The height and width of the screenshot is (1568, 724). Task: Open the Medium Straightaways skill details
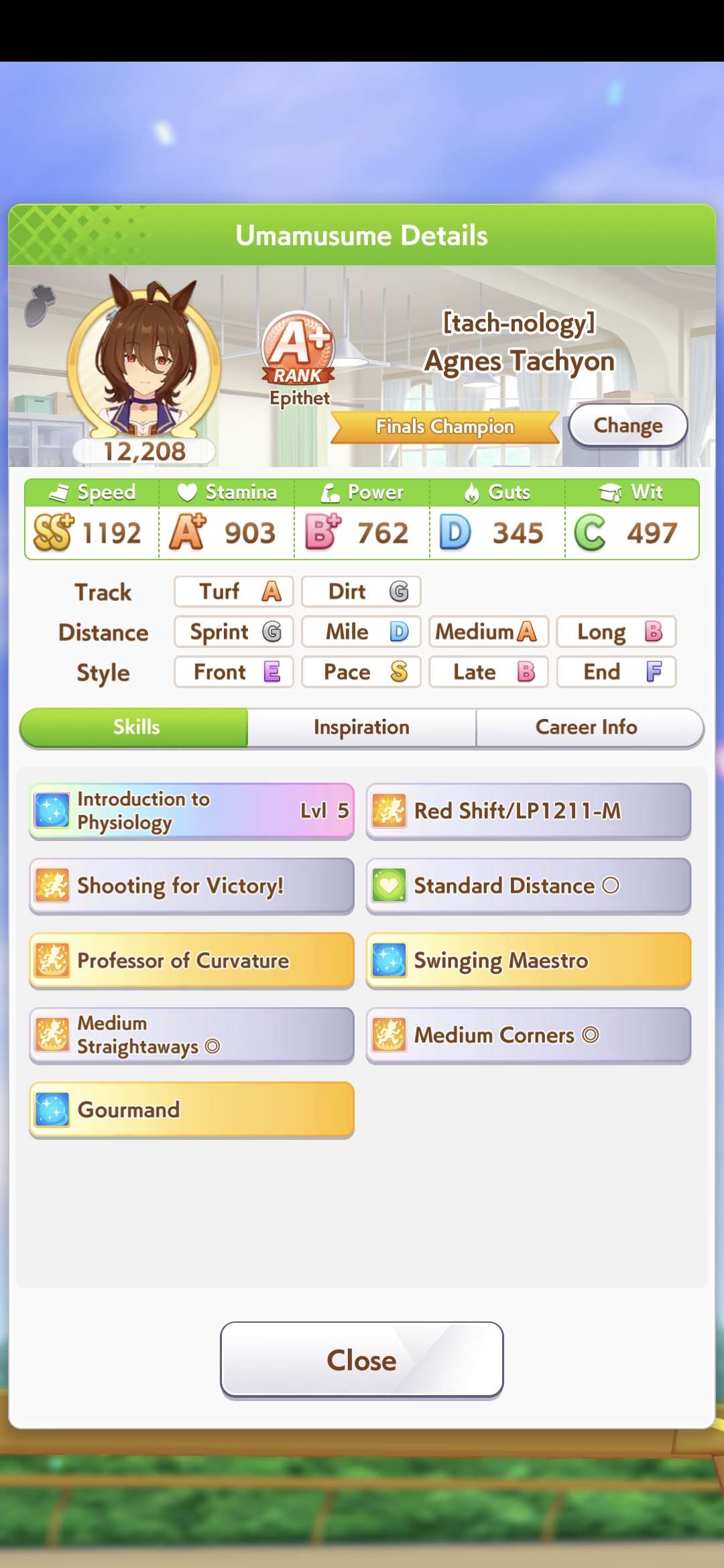tap(192, 1035)
